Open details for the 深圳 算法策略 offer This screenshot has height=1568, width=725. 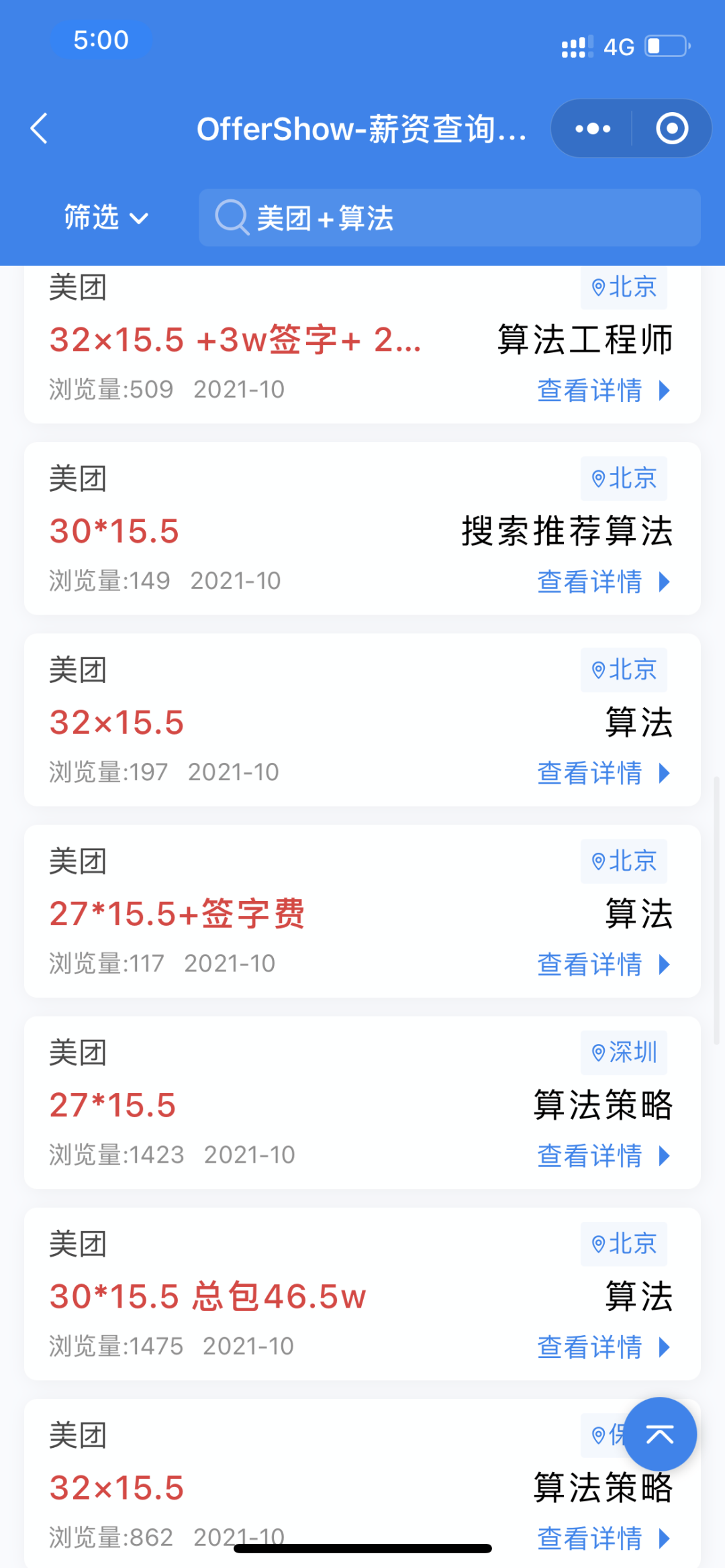pyautogui.click(x=603, y=1155)
